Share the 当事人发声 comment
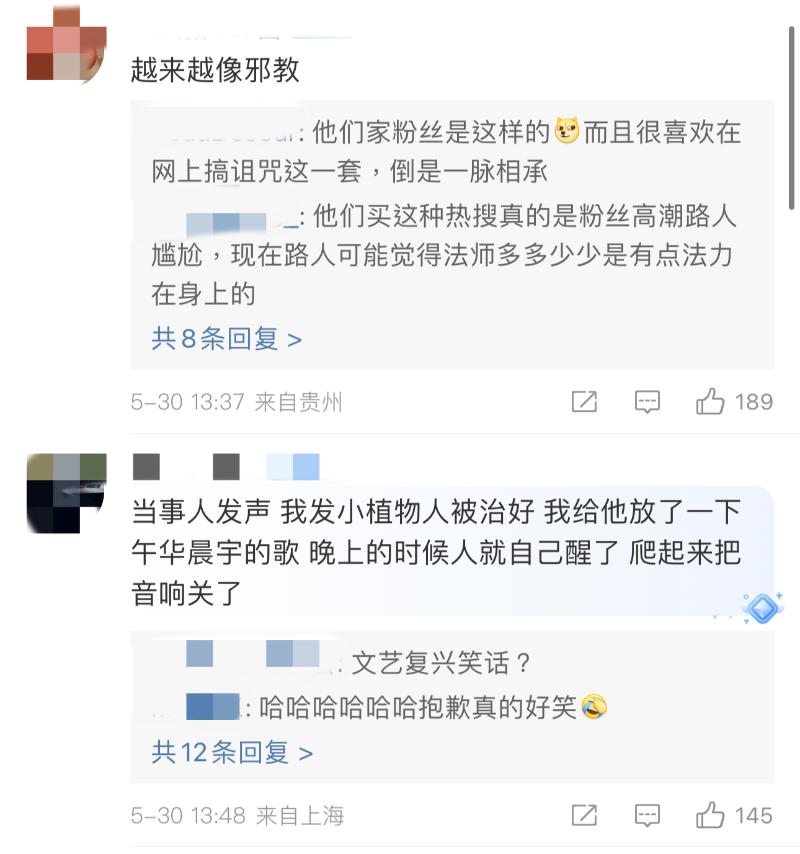This screenshot has width=800, height=854. pyautogui.click(x=584, y=815)
